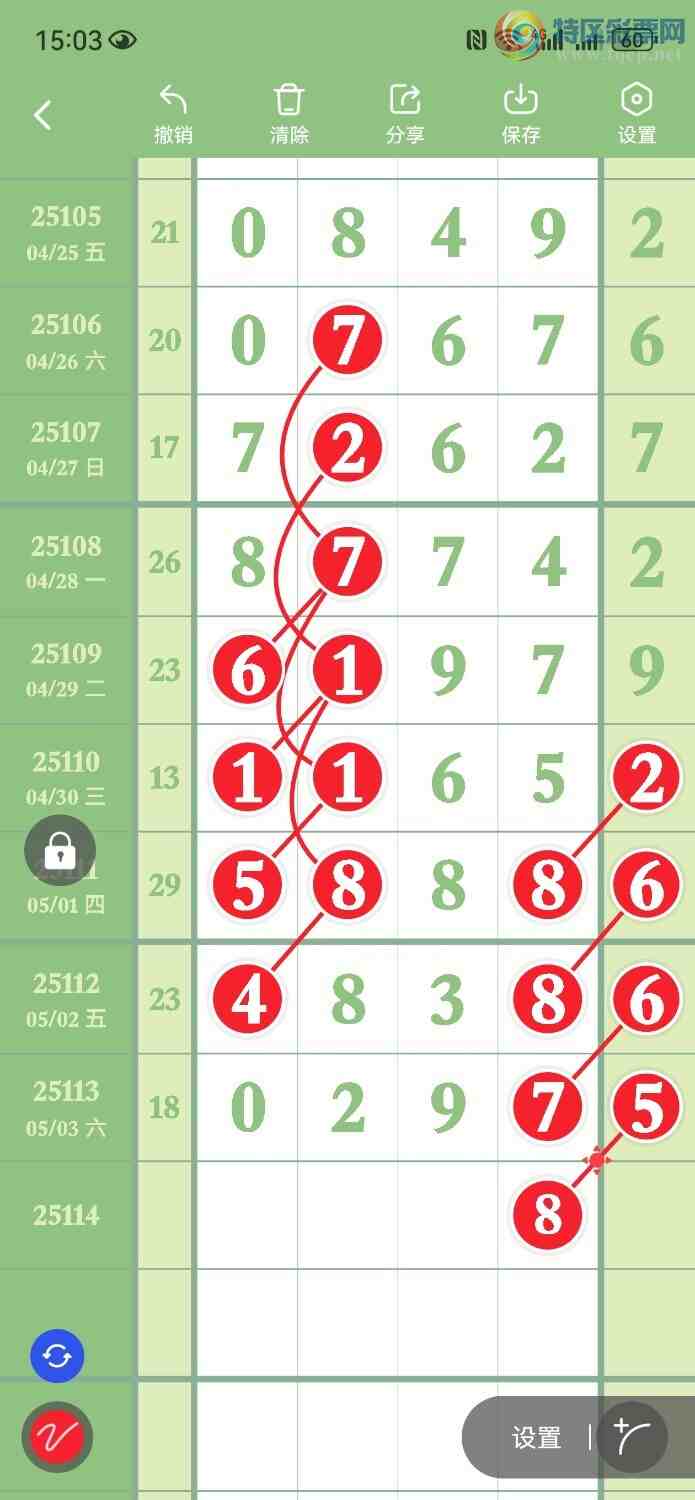
Task: Open 设置 in the top toolbar
Action: (637, 114)
